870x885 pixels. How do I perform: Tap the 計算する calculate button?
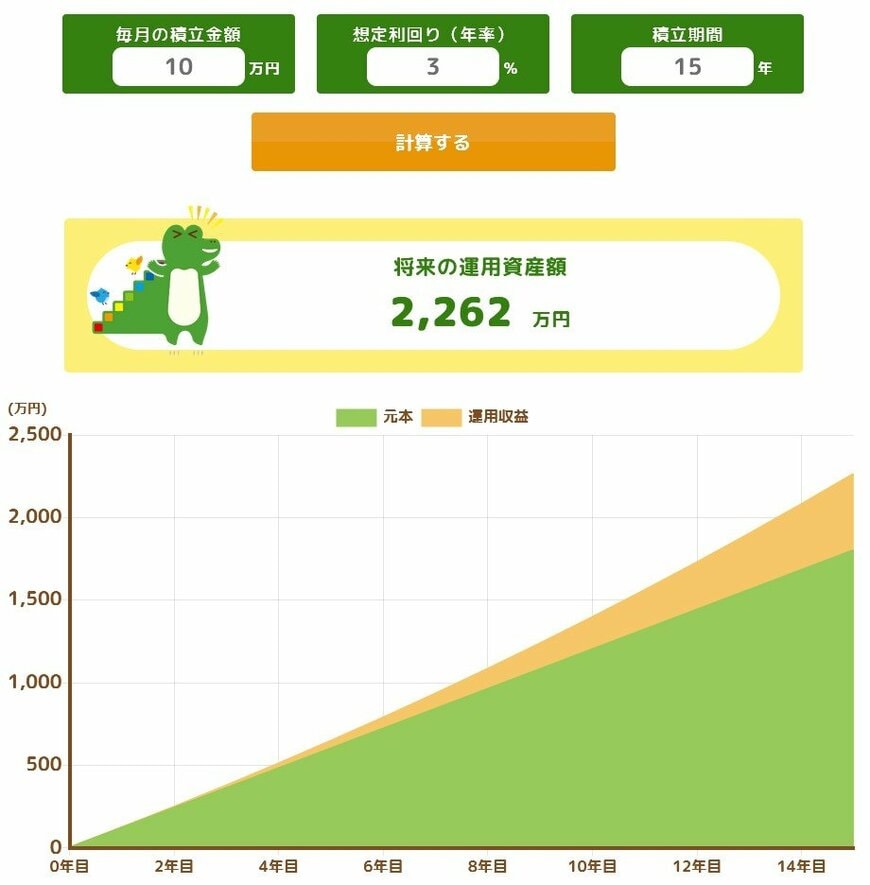tap(433, 142)
